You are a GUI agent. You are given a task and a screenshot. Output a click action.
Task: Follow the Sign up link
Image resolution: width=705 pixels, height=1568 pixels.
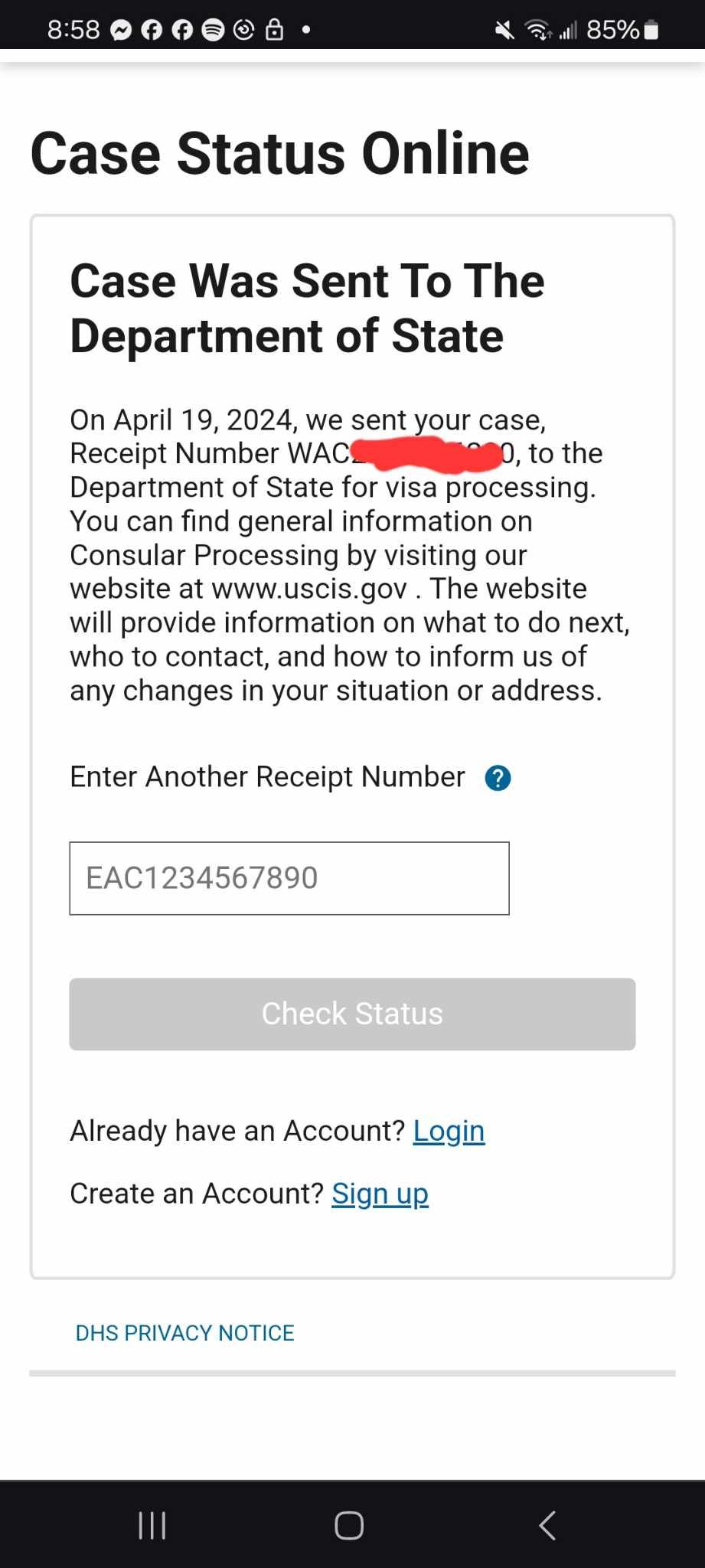[x=380, y=1194]
